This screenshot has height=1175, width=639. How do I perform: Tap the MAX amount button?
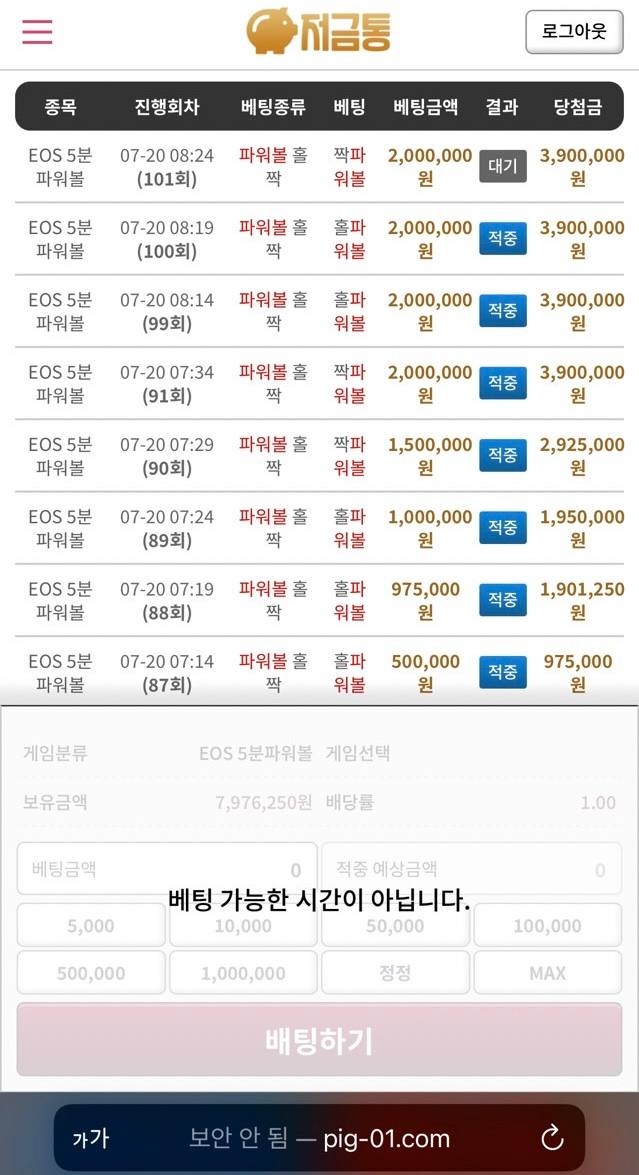coord(547,973)
